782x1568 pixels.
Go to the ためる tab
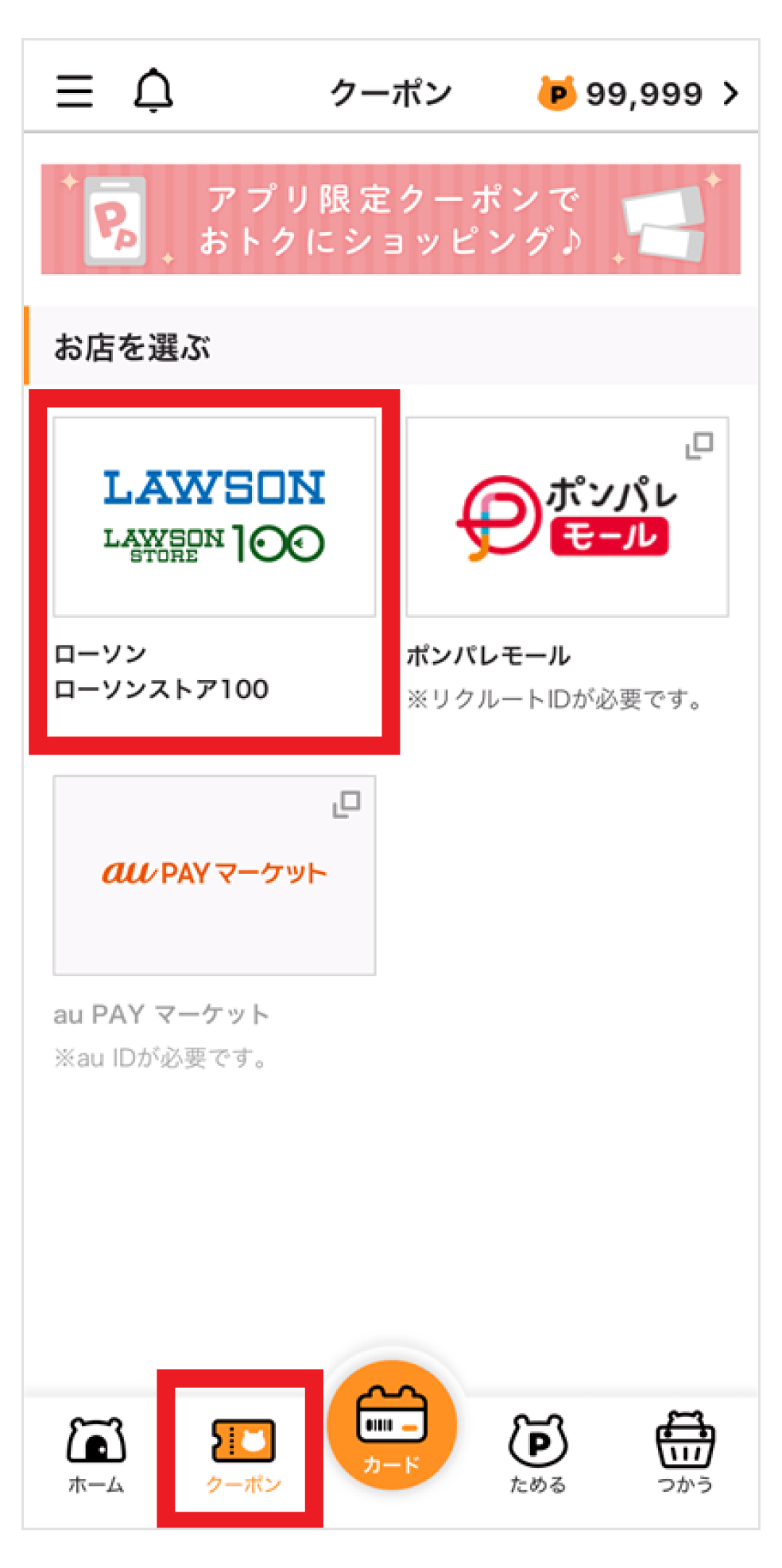[x=537, y=1453]
